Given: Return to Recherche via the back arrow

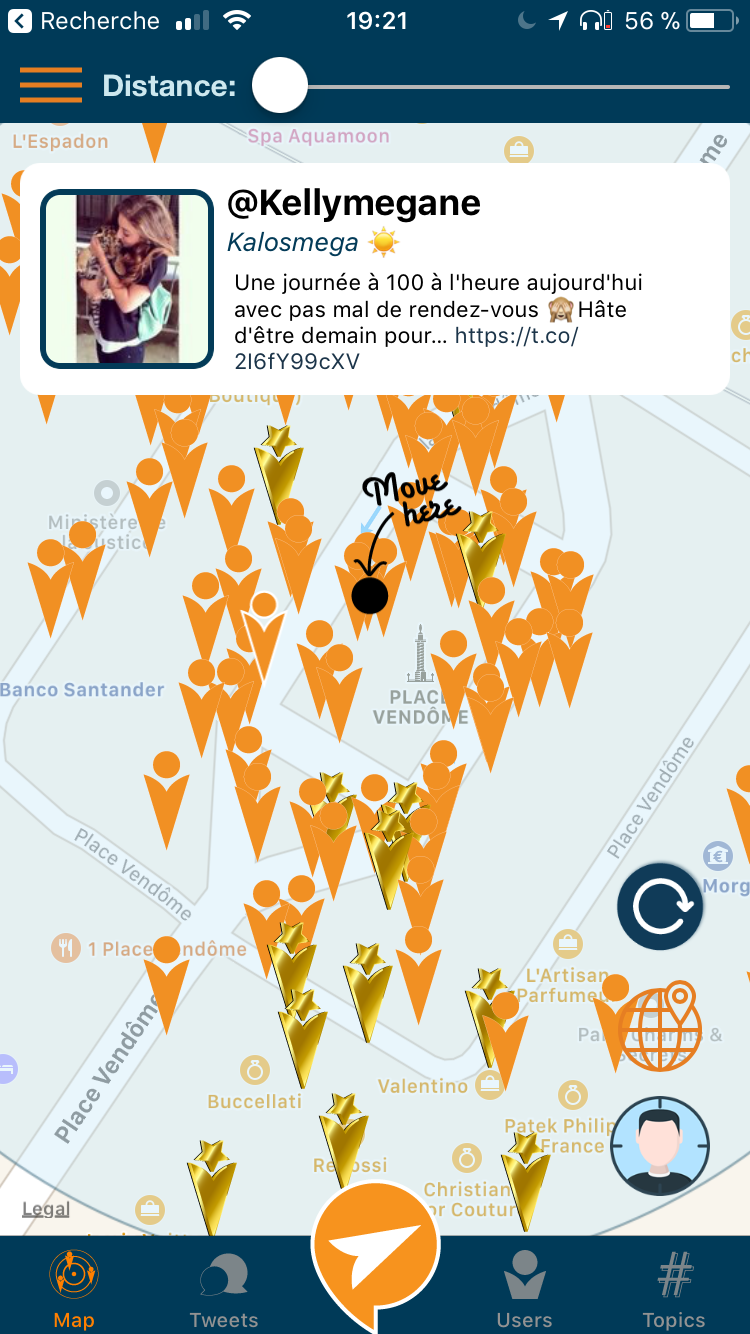Looking at the screenshot, I should pyautogui.click(x=20, y=21).
